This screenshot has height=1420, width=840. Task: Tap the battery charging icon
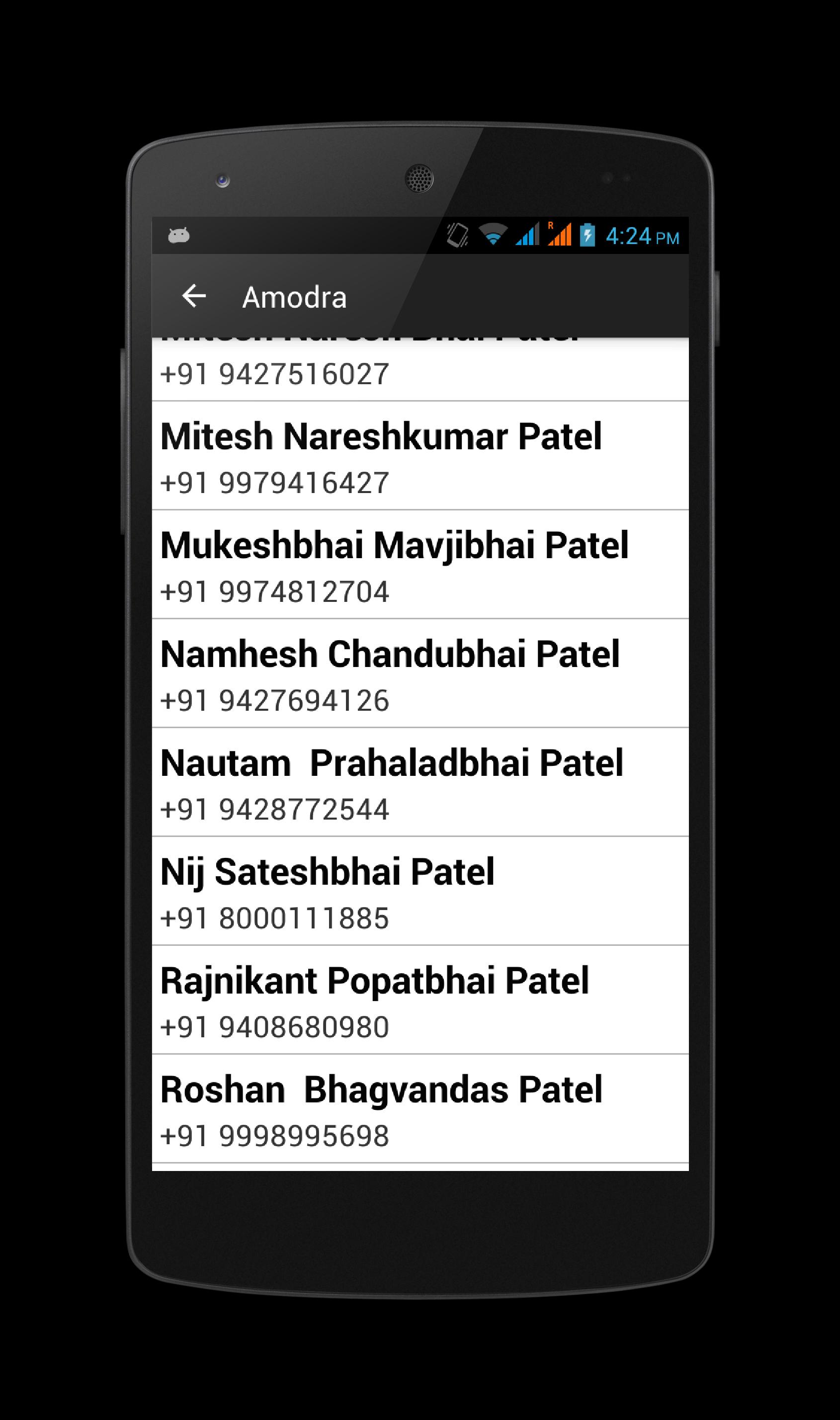(588, 235)
